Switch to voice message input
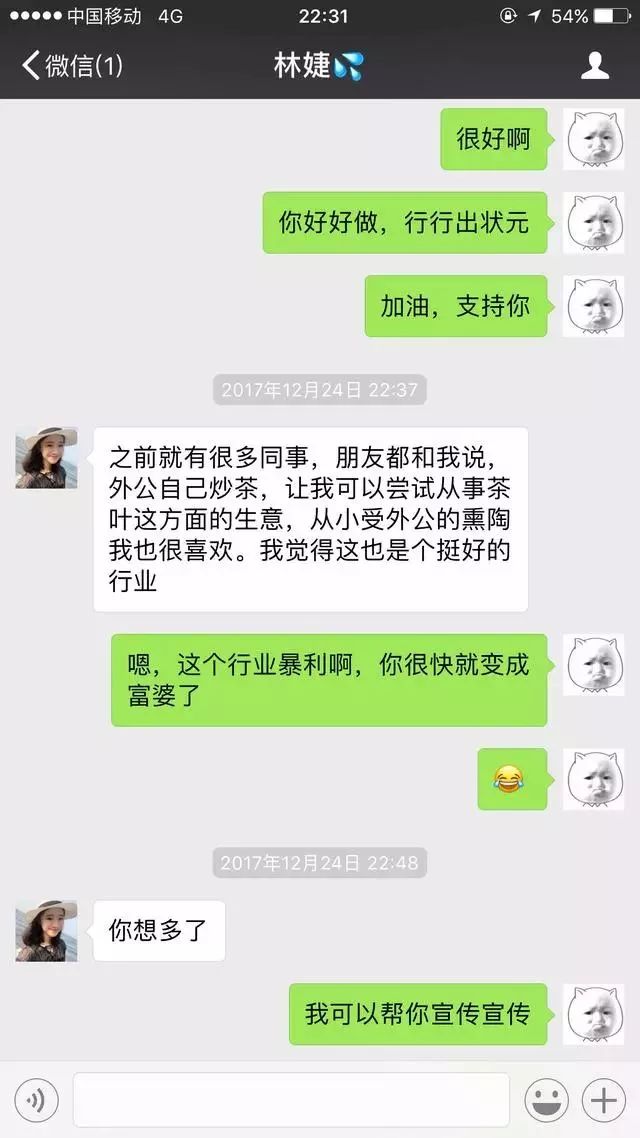This screenshot has height=1138, width=640. tap(36, 1101)
